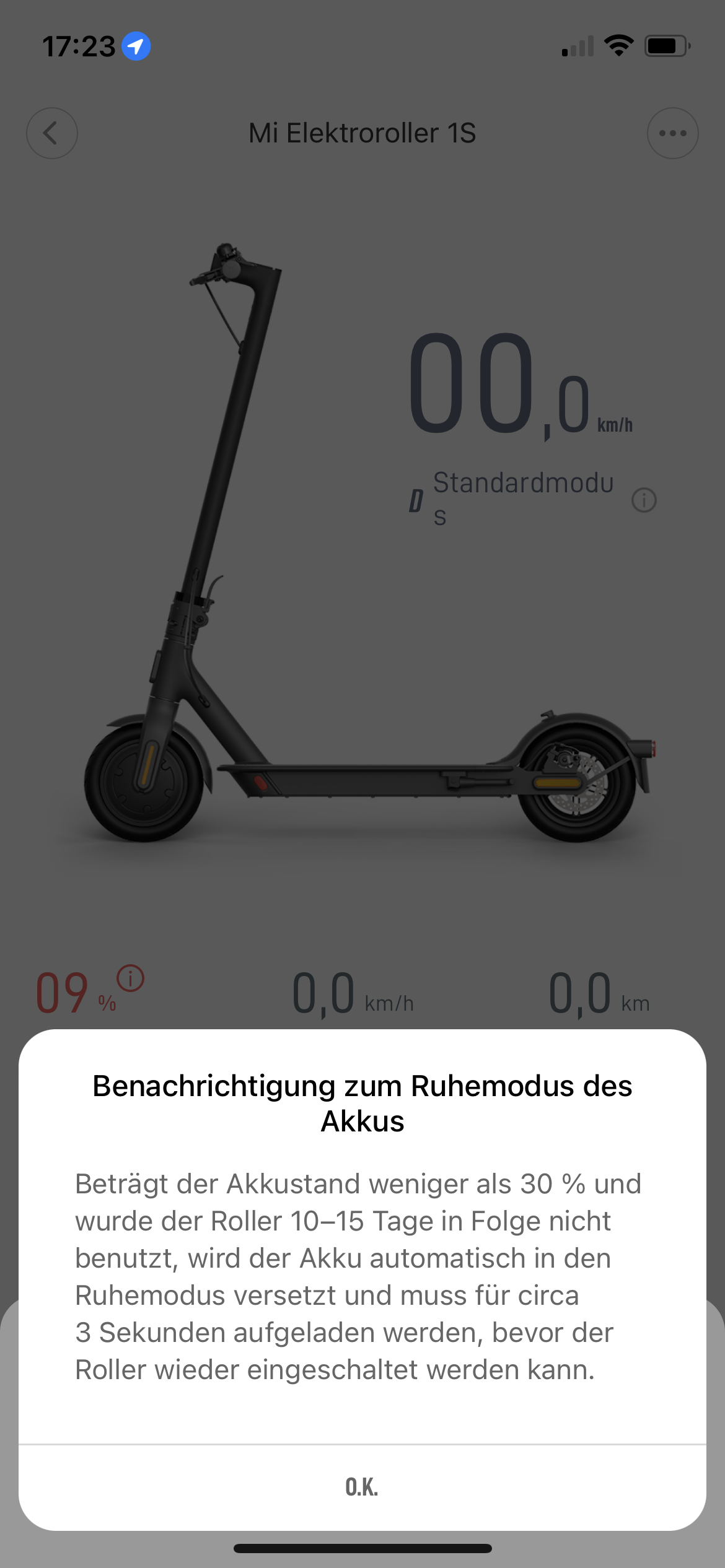Open the battery percentage info icon
The height and width of the screenshot is (1568, 725).
tap(131, 978)
